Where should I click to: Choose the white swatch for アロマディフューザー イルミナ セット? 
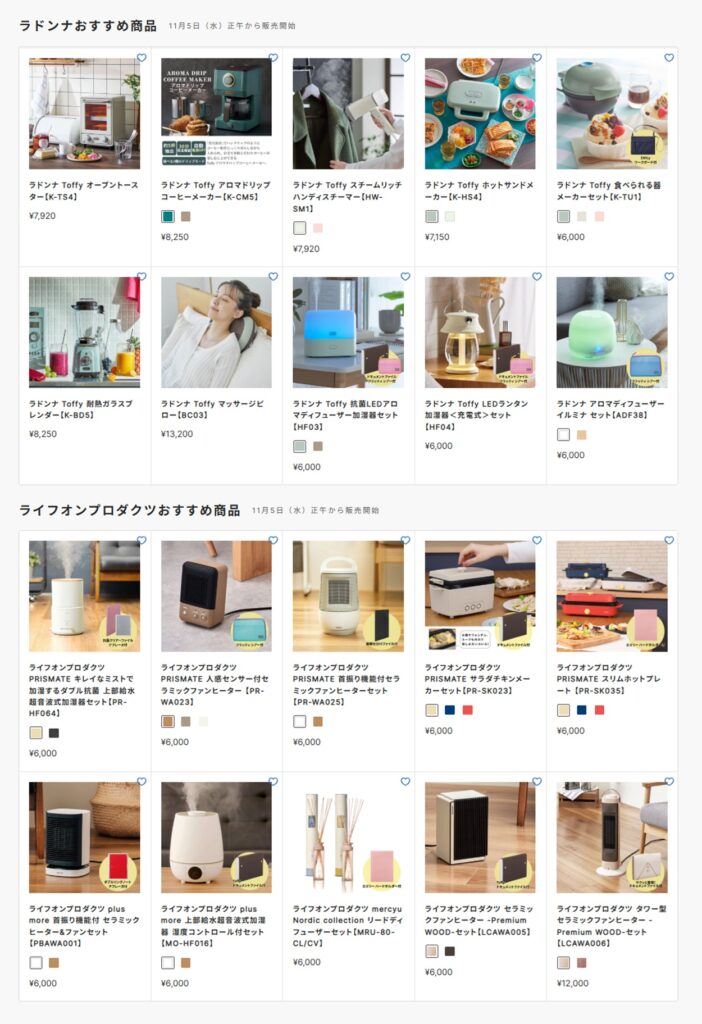(x=563, y=434)
